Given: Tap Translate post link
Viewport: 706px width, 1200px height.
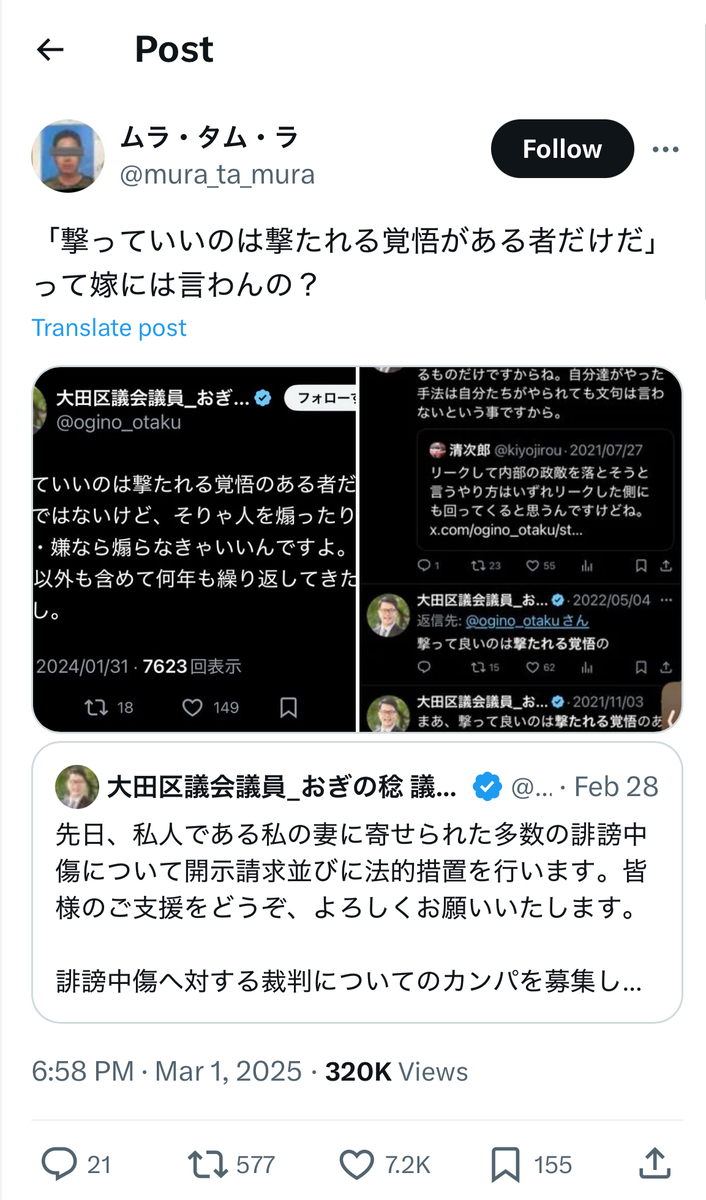Looking at the screenshot, I should click(109, 327).
